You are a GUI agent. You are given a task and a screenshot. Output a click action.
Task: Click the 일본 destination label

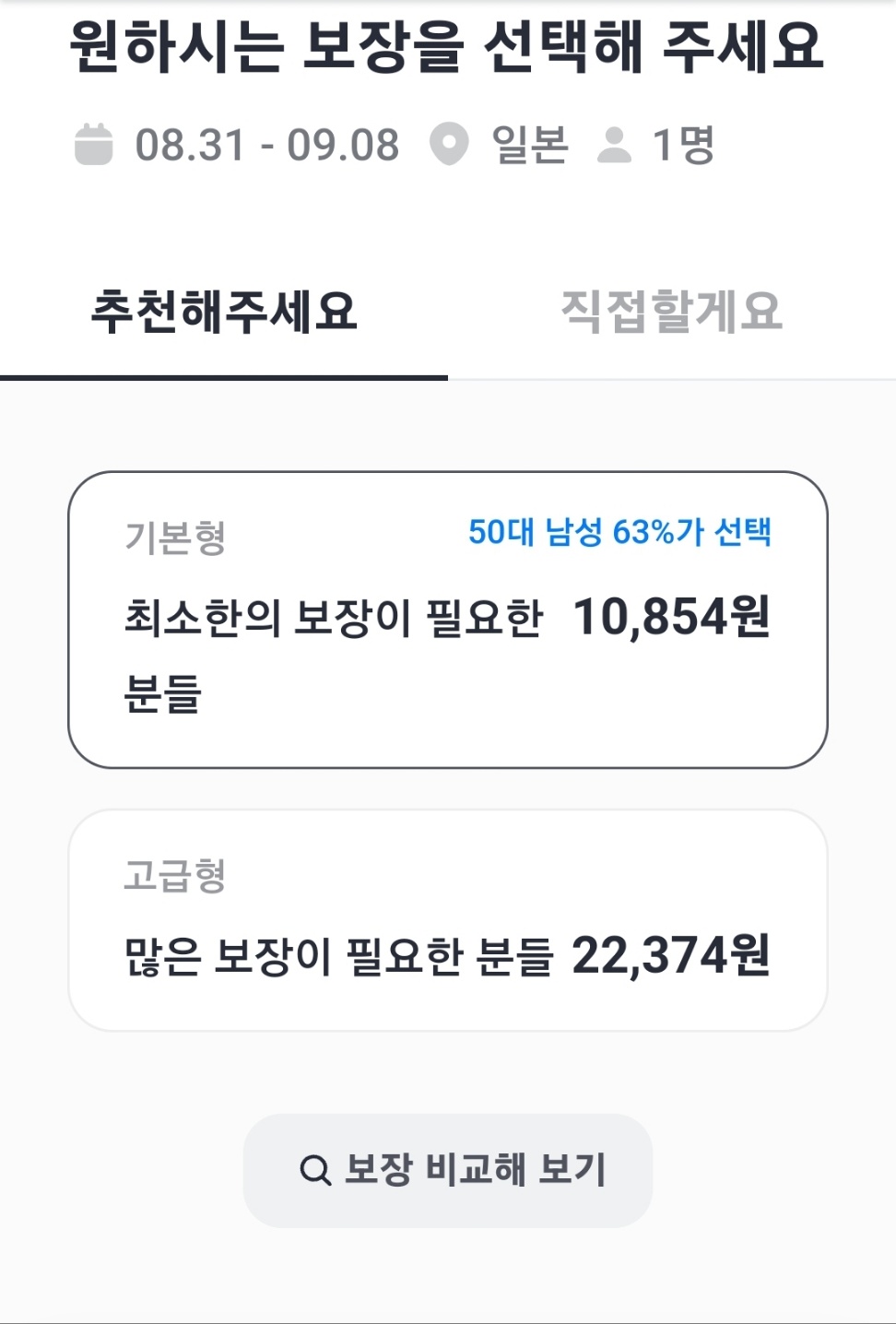pyautogui.click(x=527, y=143)
